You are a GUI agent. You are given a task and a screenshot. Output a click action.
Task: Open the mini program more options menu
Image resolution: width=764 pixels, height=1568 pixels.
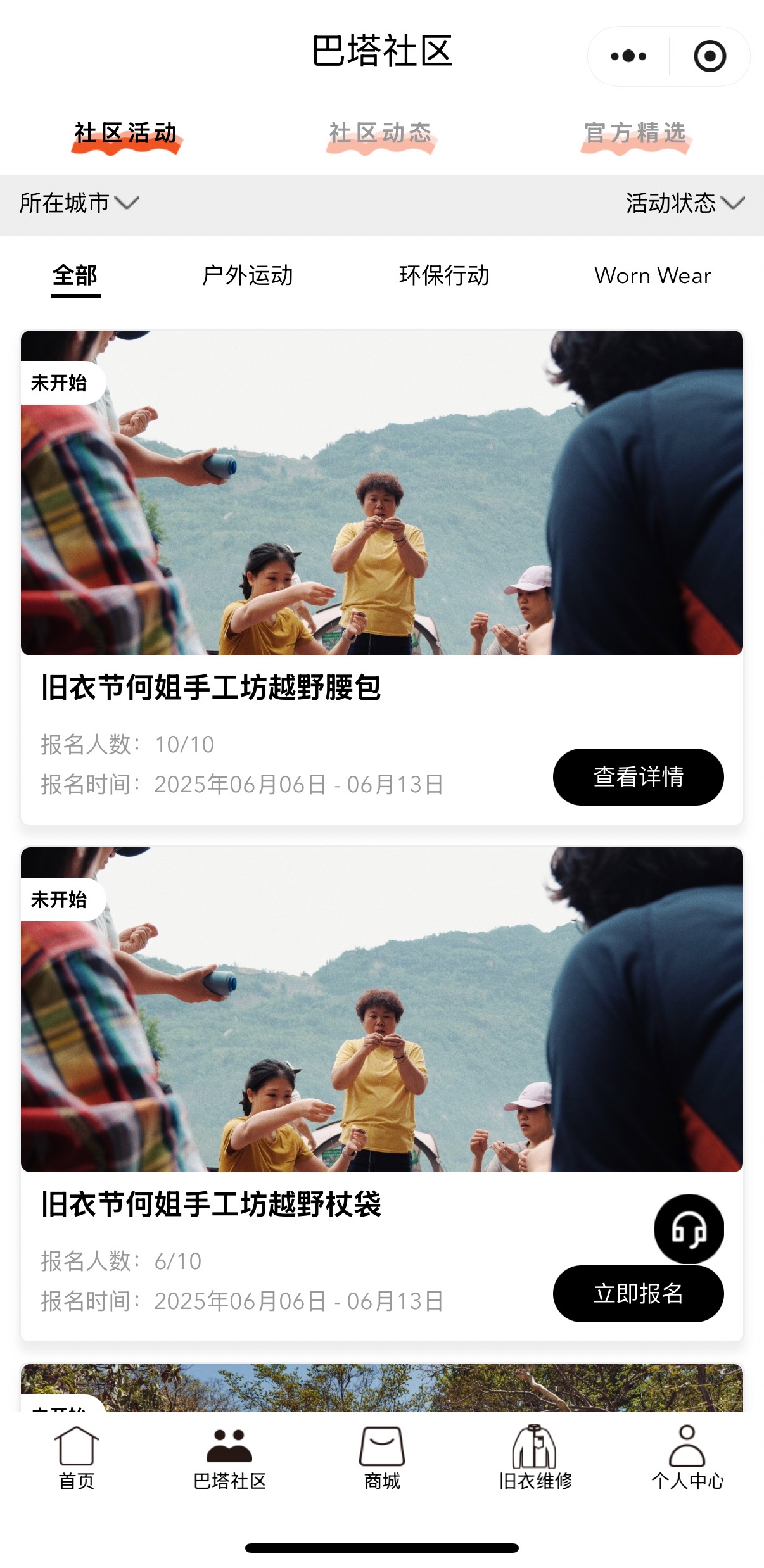tap(628, 56)
